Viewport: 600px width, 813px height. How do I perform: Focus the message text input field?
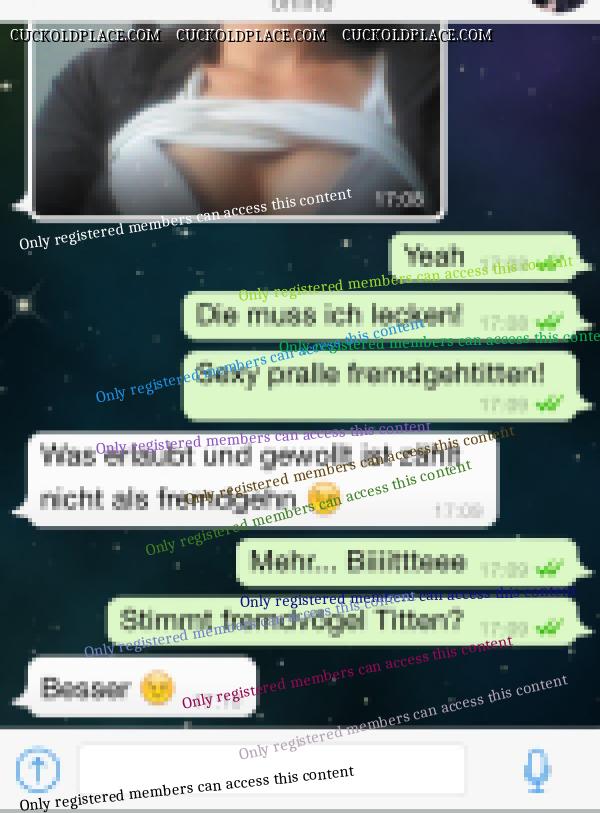coord(272,770)
